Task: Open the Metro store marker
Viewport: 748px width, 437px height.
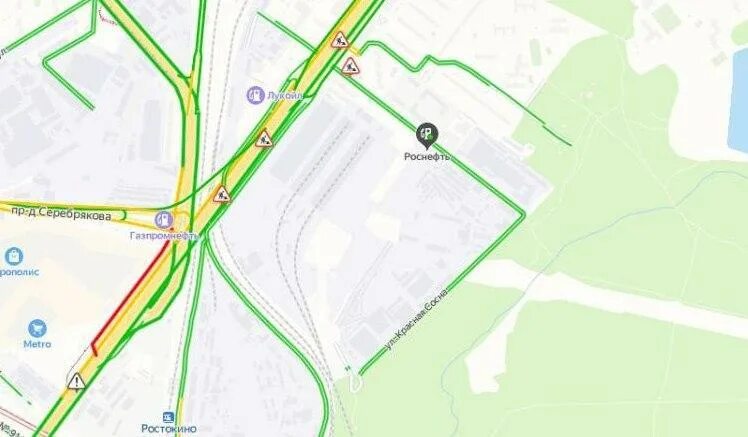Action: click(37, 328)
